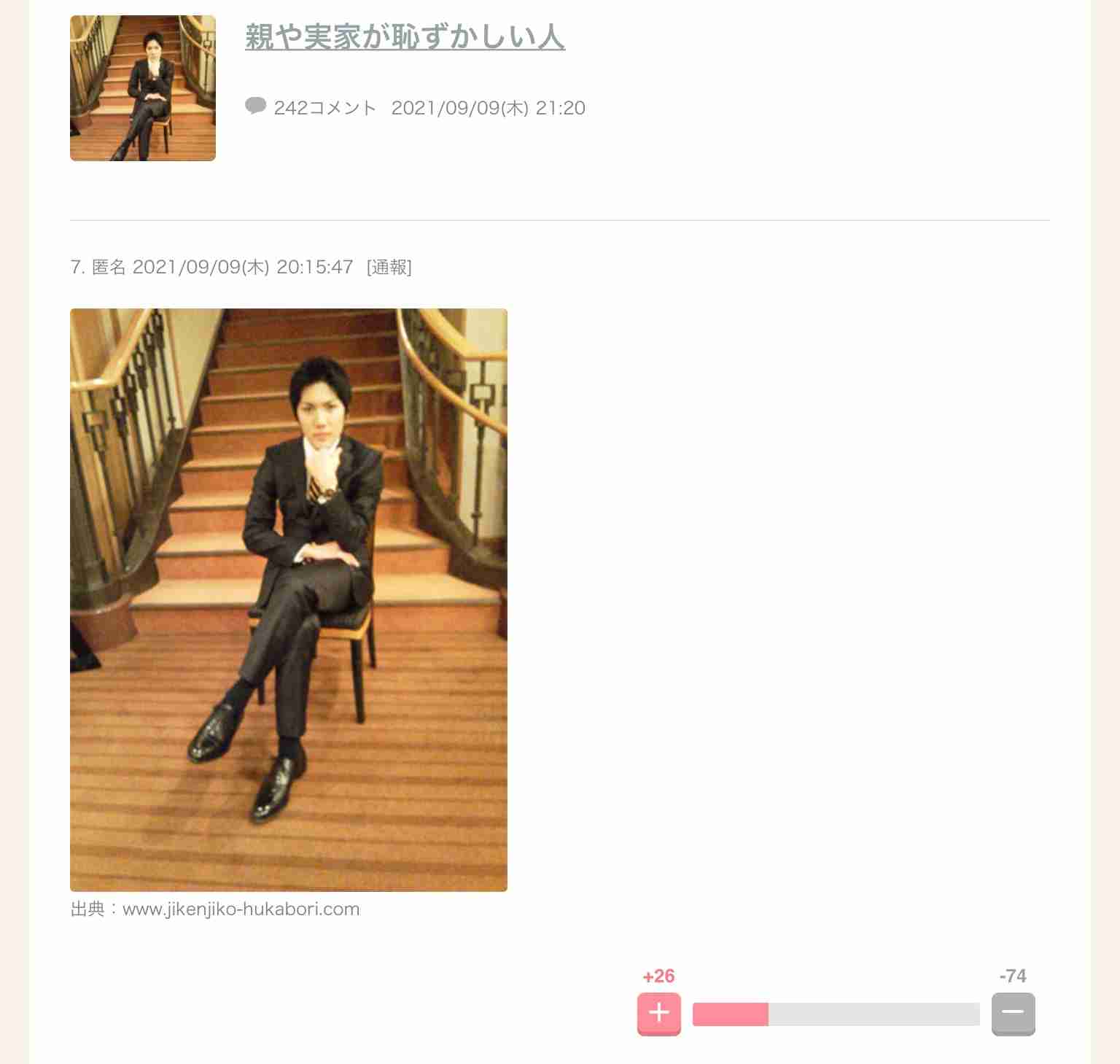Image resolution: width=1120 pixels, height=1064 pixels.
Task: Downvote comment 7 with the minus button
Action: coord(1013,1013)
